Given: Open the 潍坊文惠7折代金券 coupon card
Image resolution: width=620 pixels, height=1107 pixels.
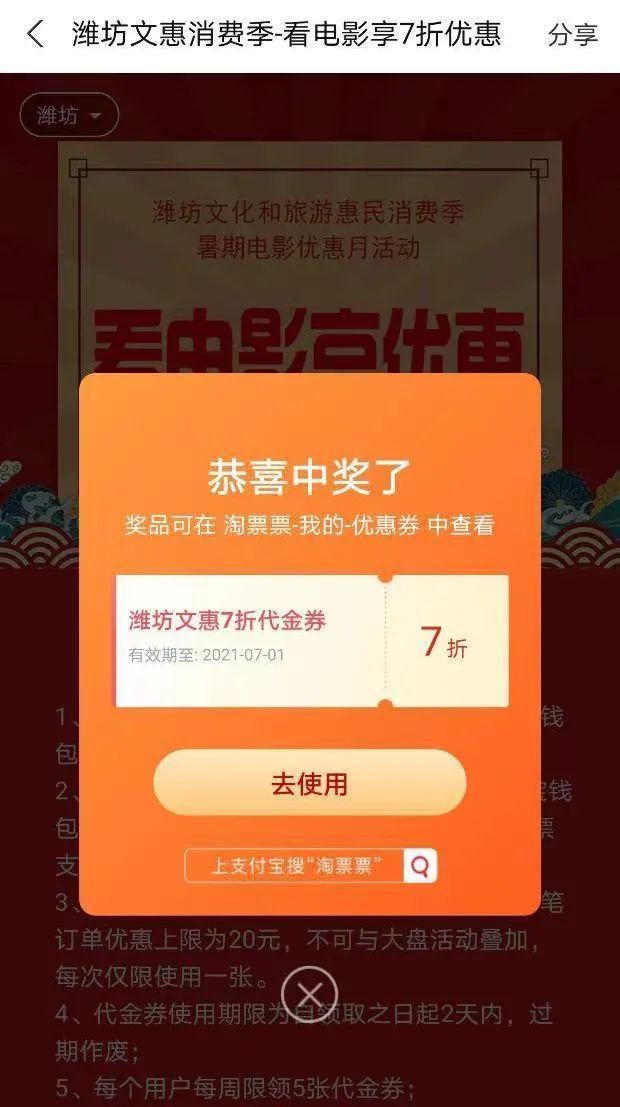Looking at the screenshot, I should coord(311,640).
